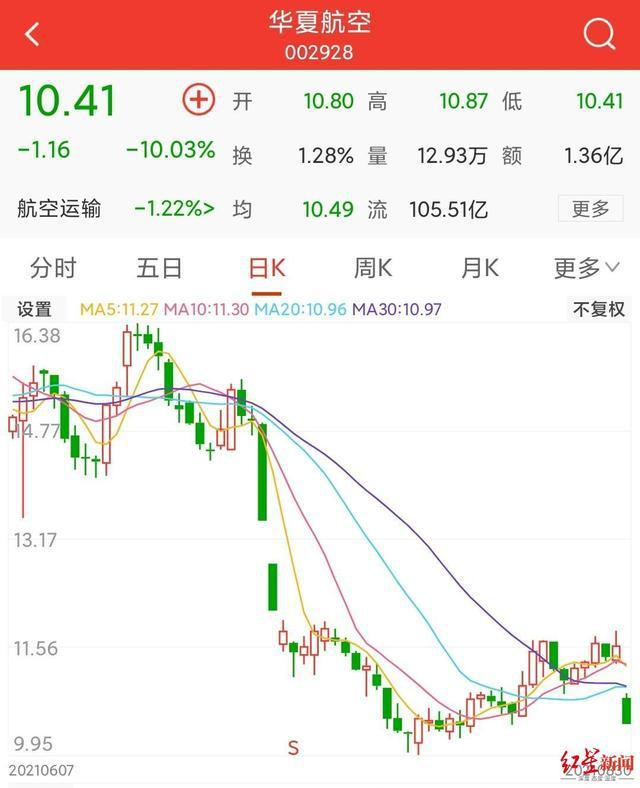640x788 pixels.
Task: Switch to the 周K chart tab
Action: point(372,268)
